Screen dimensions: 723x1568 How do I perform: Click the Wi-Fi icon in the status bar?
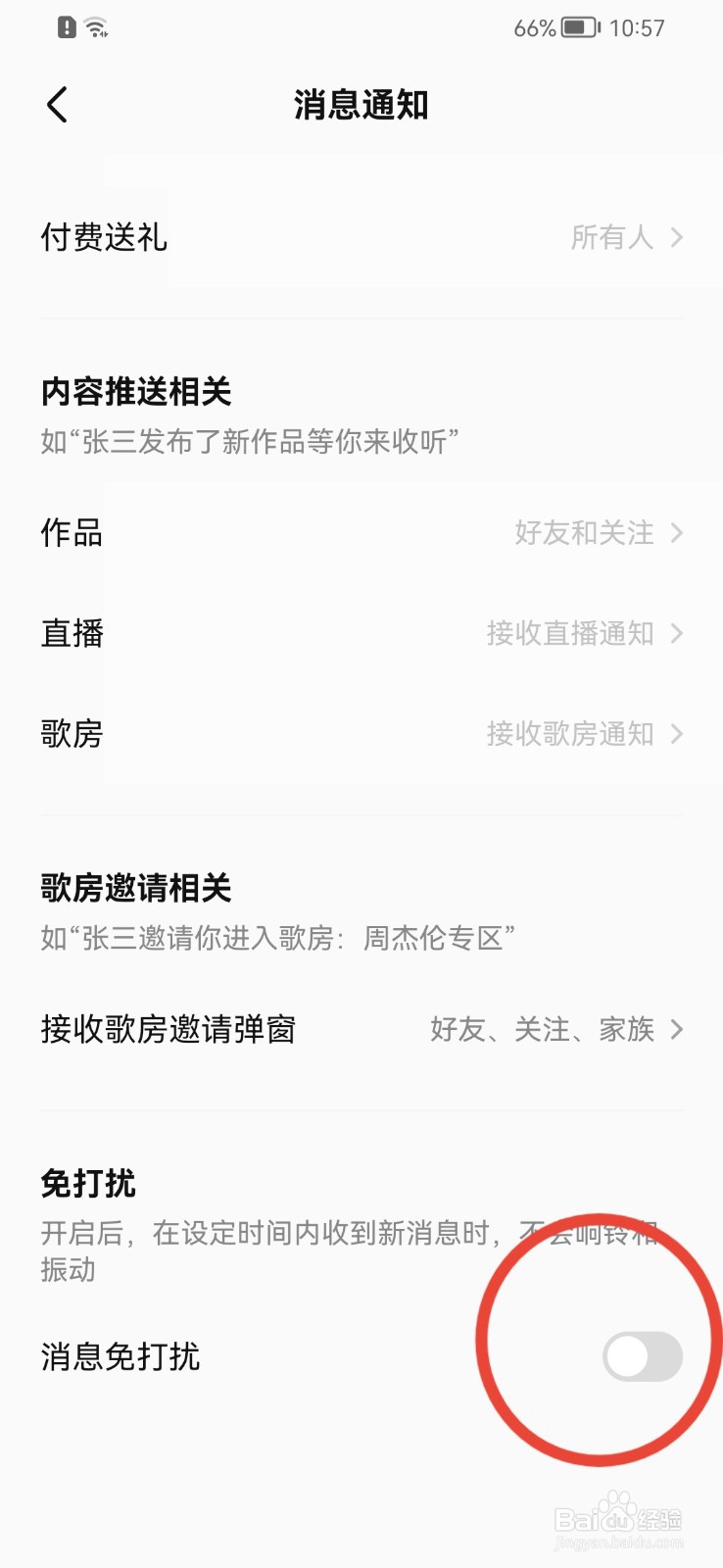coord(93,27)
